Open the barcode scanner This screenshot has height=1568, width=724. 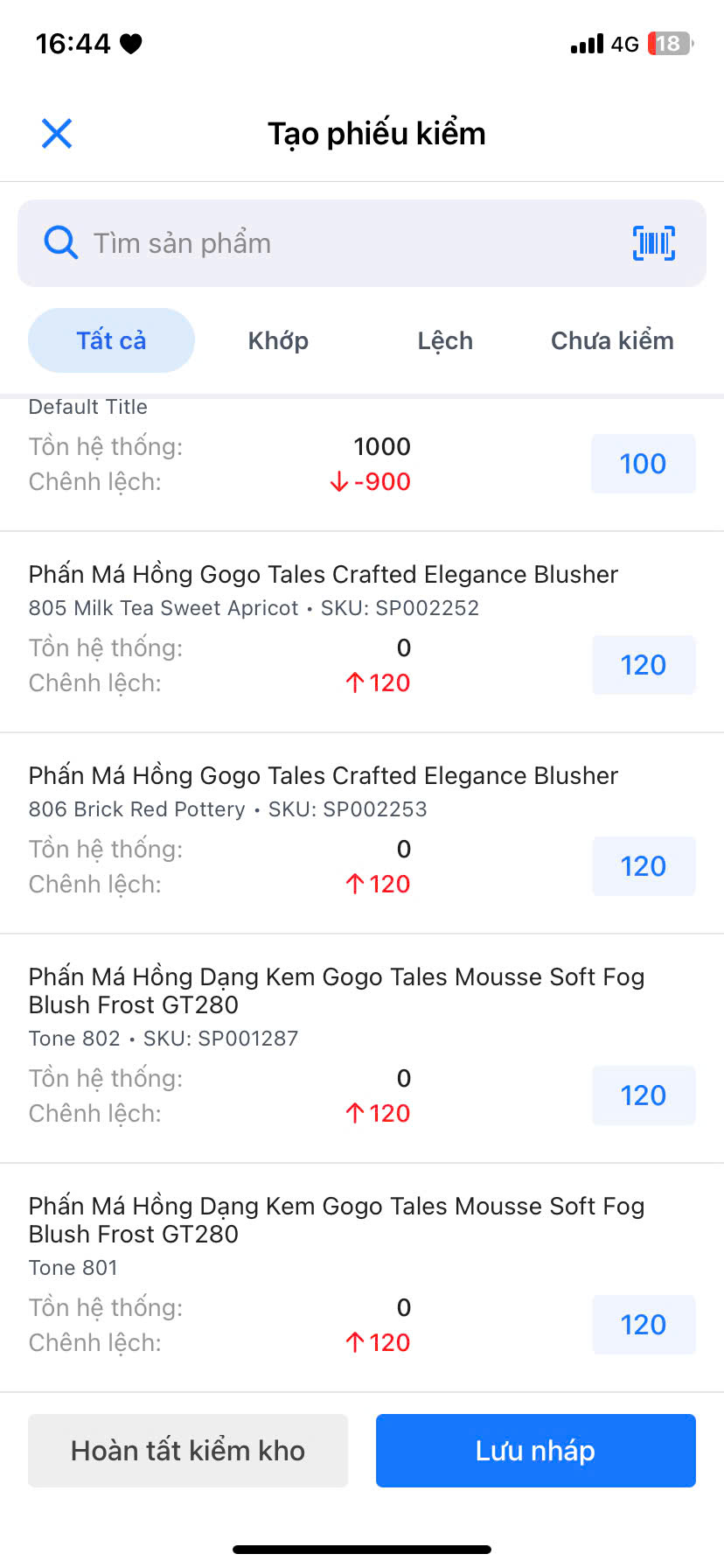point(654,243)
